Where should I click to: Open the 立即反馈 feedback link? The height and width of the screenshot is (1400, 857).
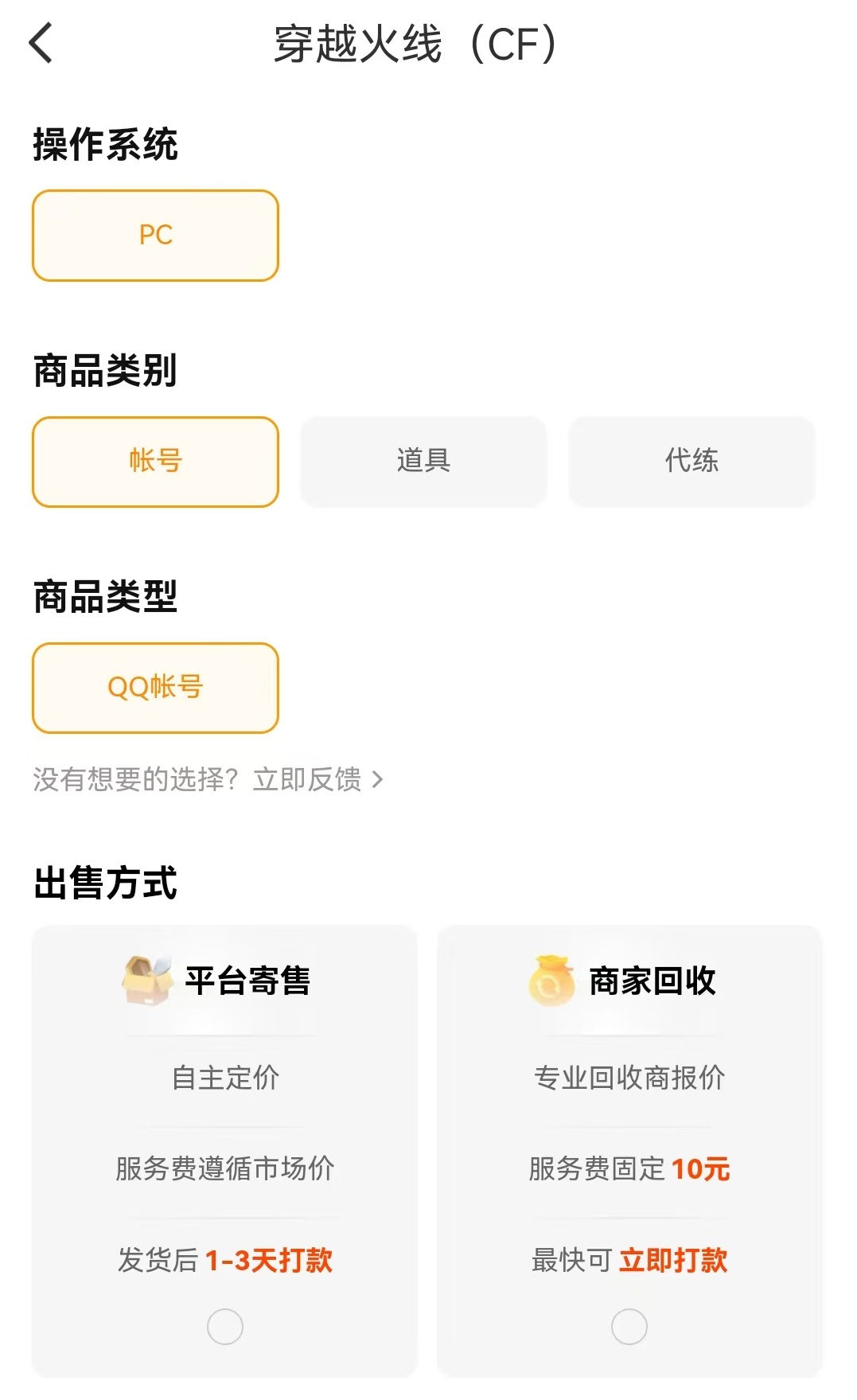click(317, 779)
